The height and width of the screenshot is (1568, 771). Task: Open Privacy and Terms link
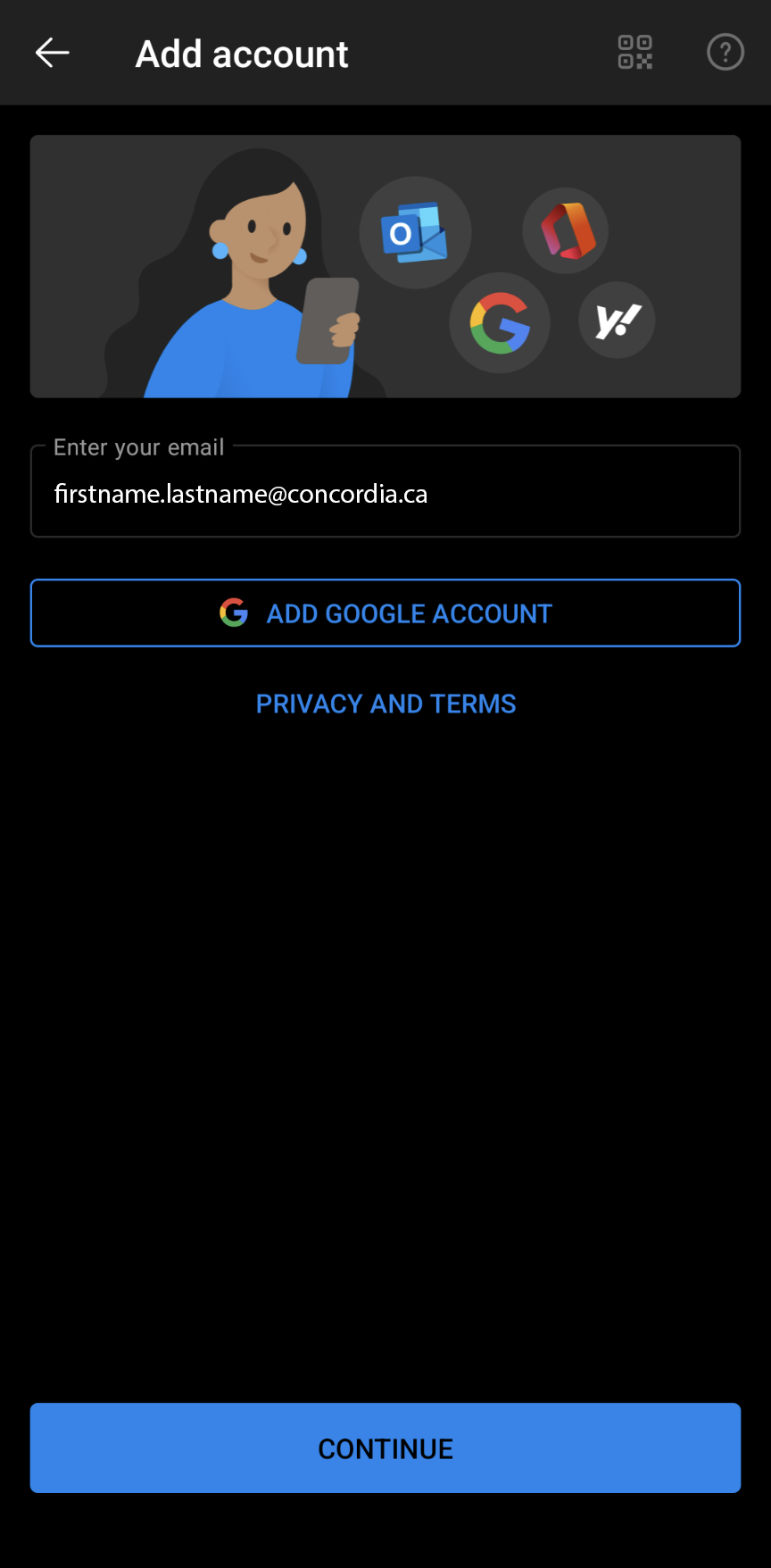click(x=385, y=705)
